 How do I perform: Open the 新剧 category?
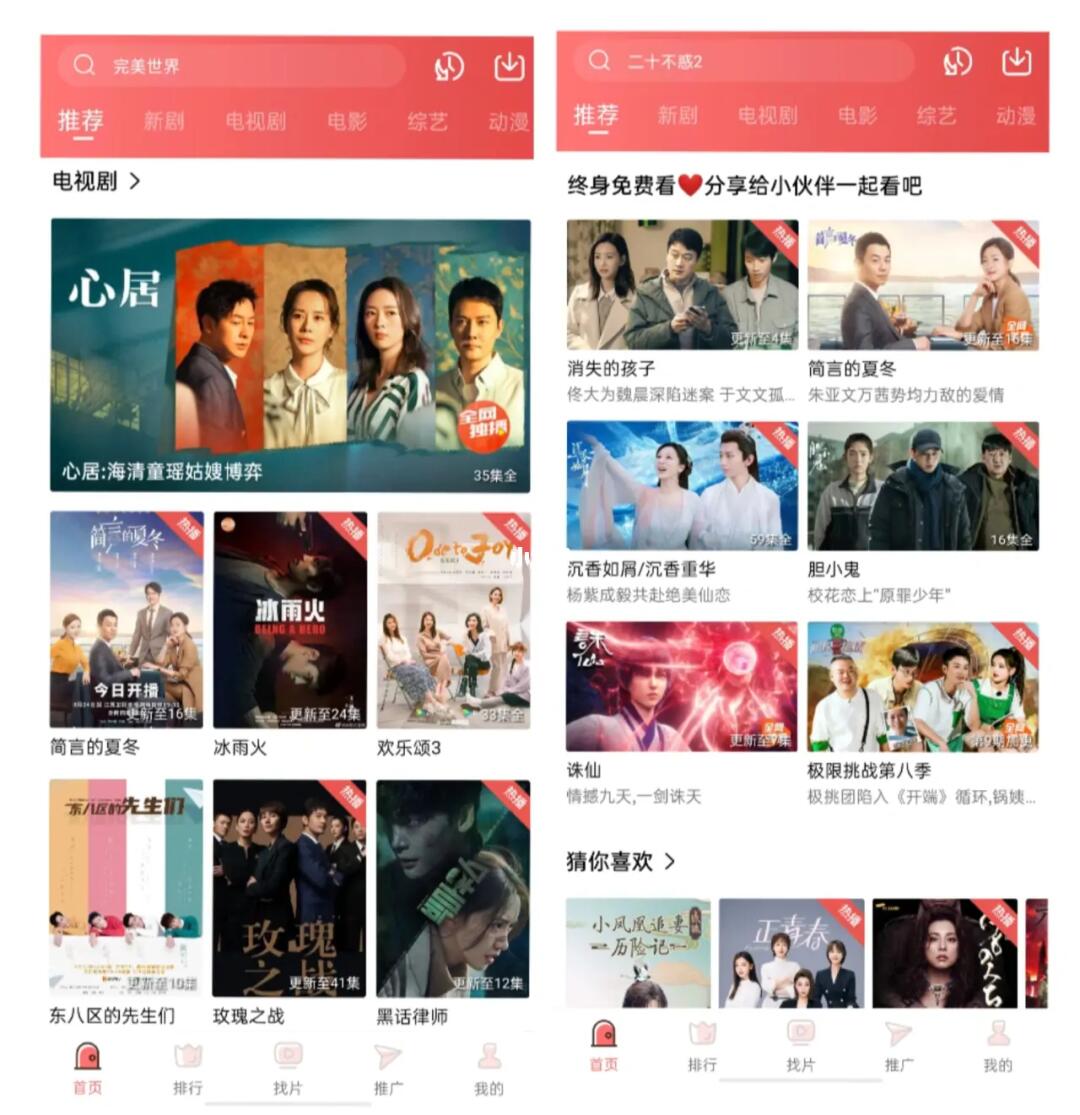(x=164, y=120)
